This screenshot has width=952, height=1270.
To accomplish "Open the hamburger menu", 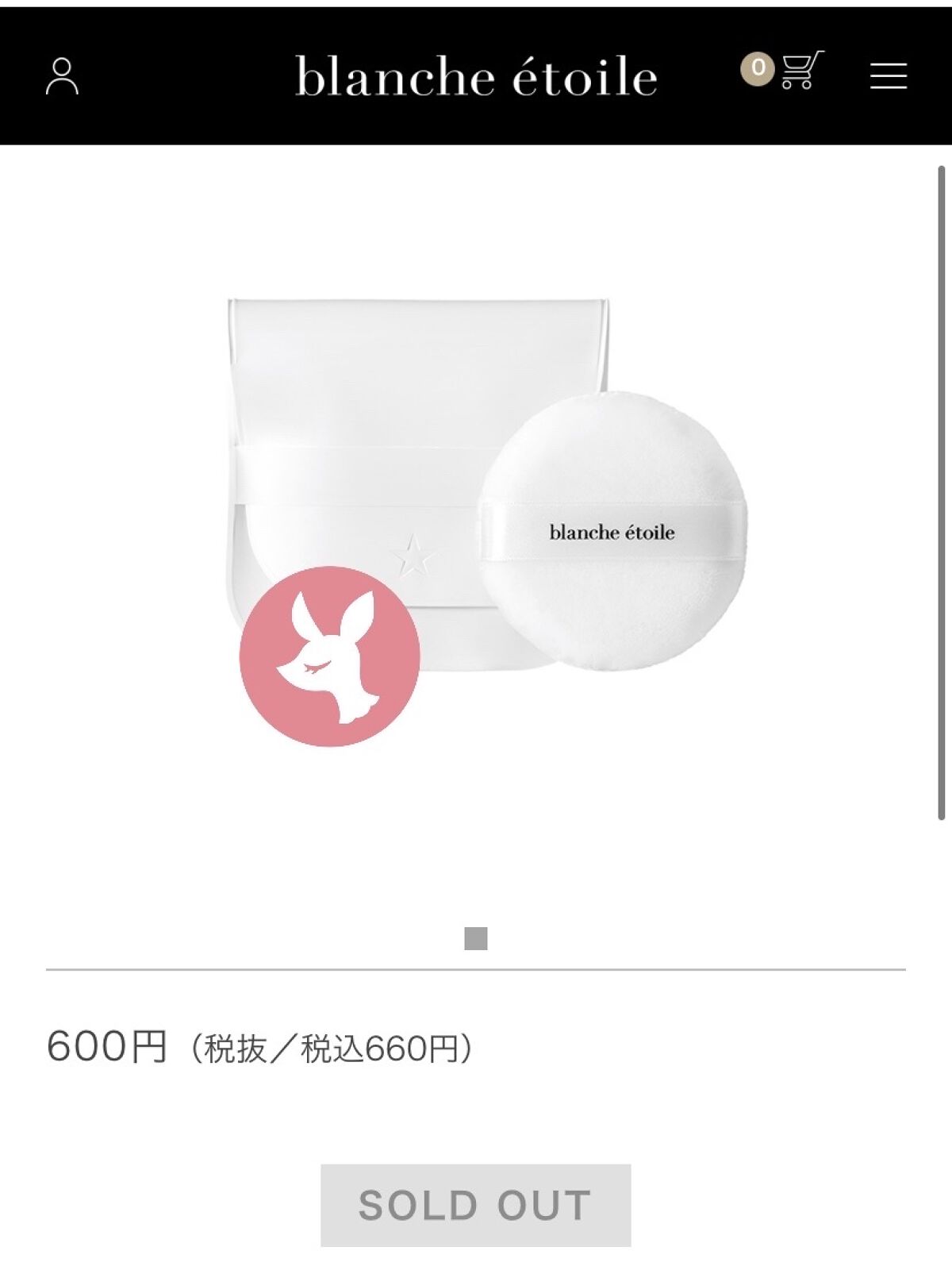I will click(888, 76).
